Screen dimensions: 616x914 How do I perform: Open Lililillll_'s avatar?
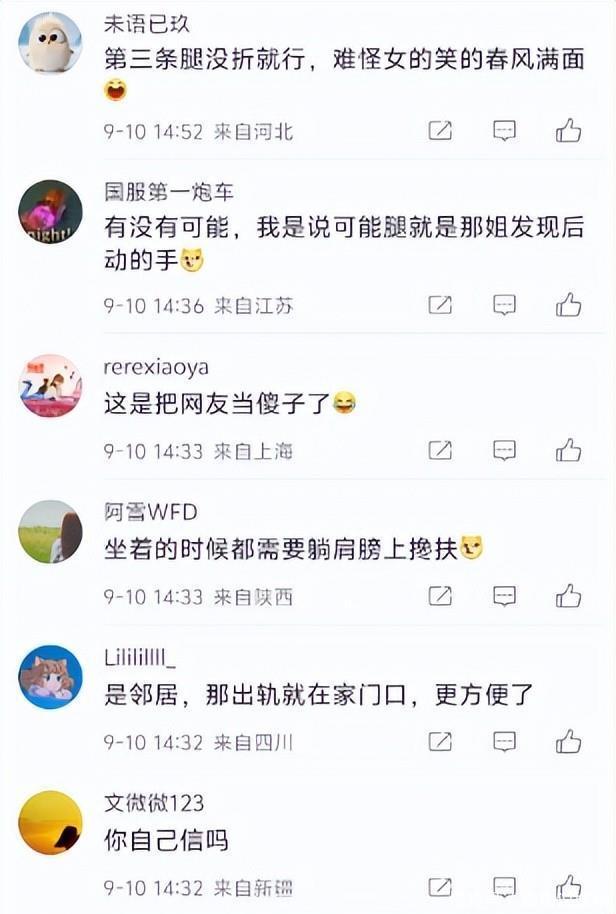50,677
